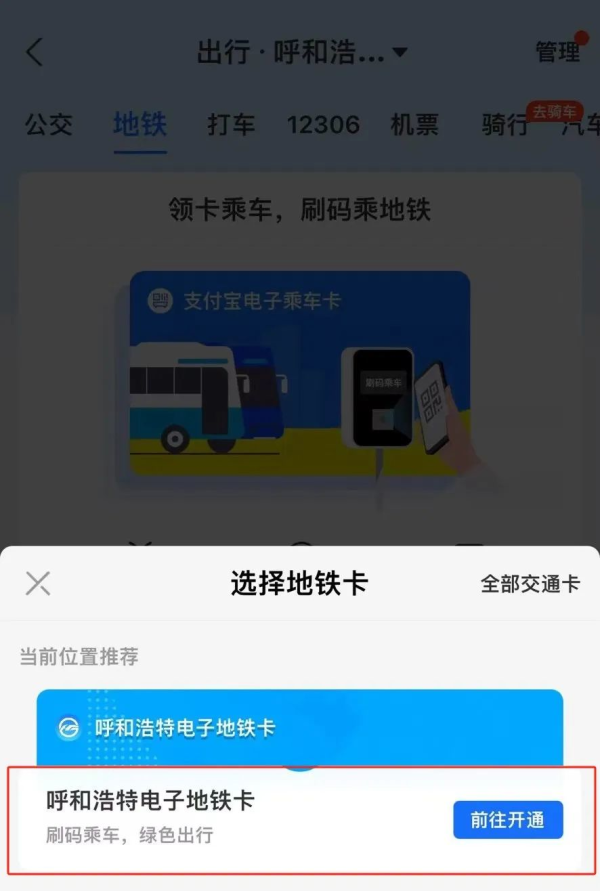Select the 地铁 tab
Viewport: 600px width, 891px height.
[x=140, y=126]
